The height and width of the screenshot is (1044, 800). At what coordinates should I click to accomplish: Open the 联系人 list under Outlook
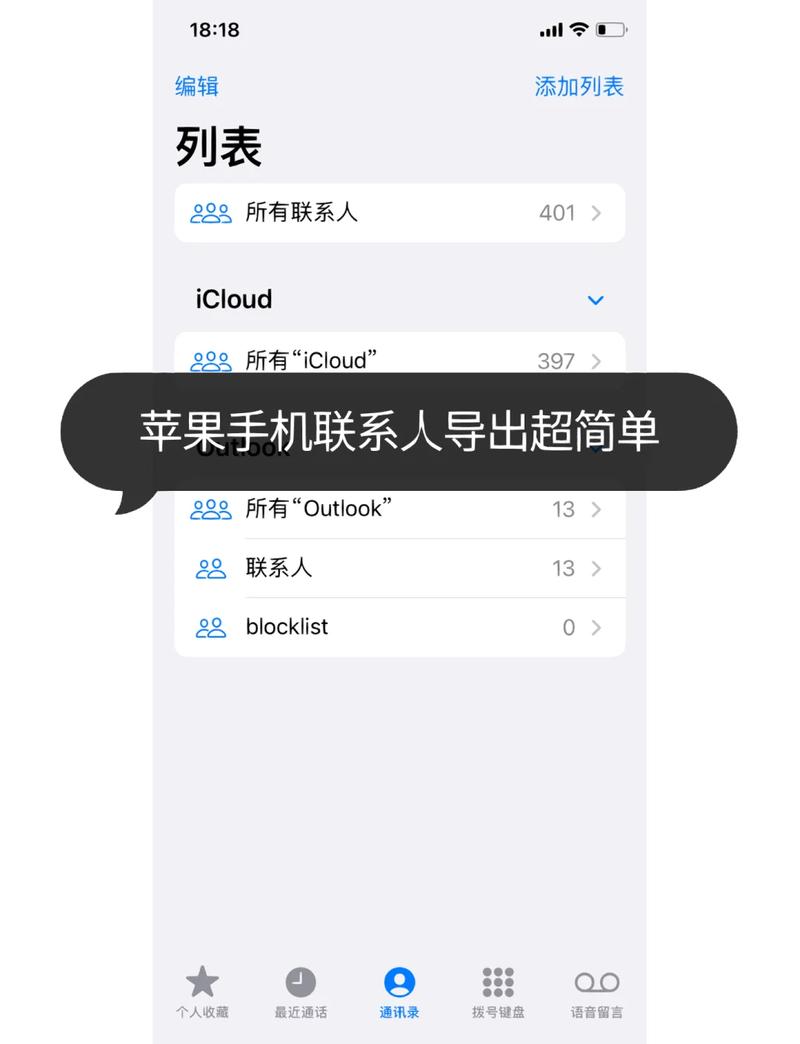[x=399, y=568]
